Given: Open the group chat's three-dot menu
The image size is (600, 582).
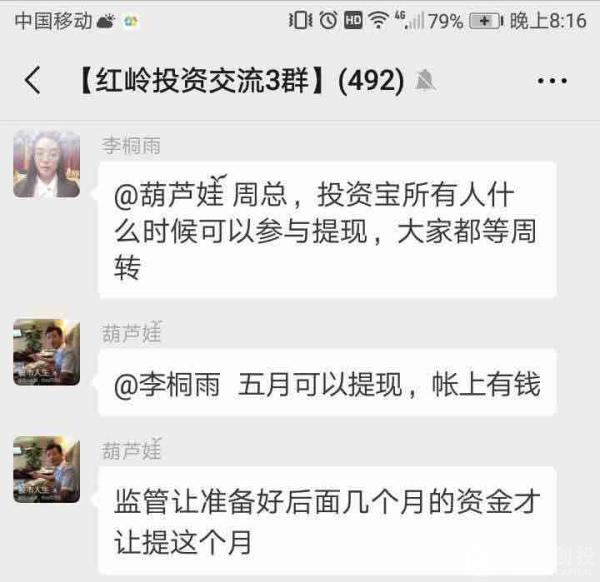Looking at the screenshot, I should pyautogui.click(x=552, y=81).
